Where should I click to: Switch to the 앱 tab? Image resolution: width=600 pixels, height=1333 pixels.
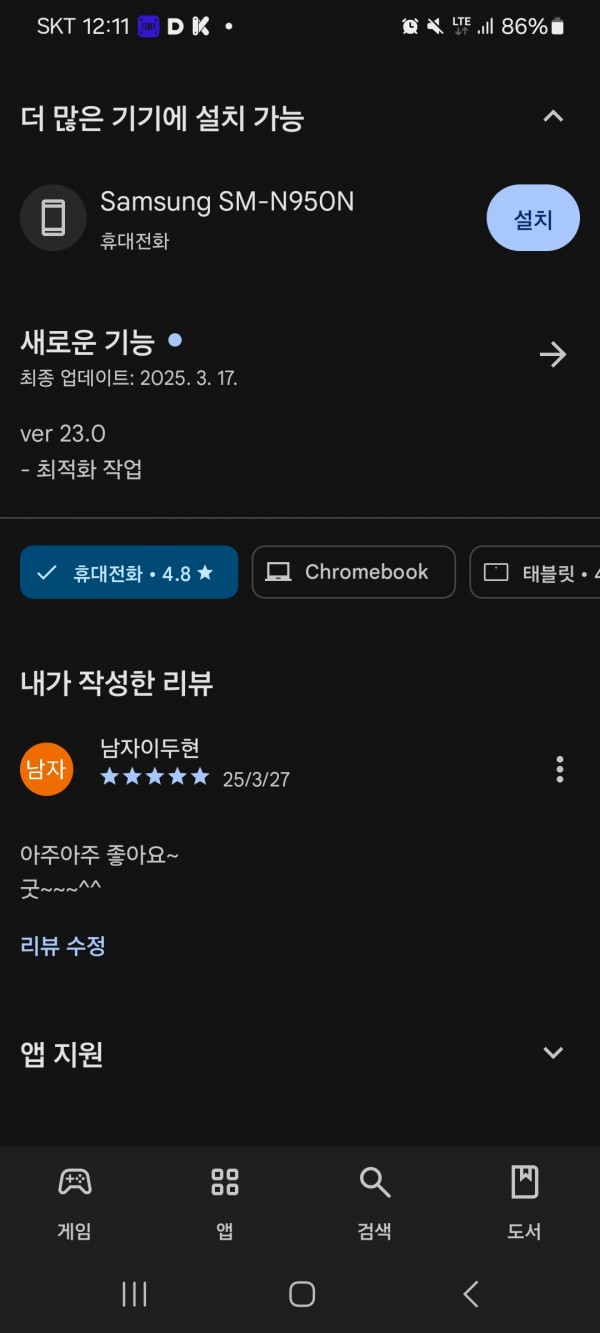225,1203
